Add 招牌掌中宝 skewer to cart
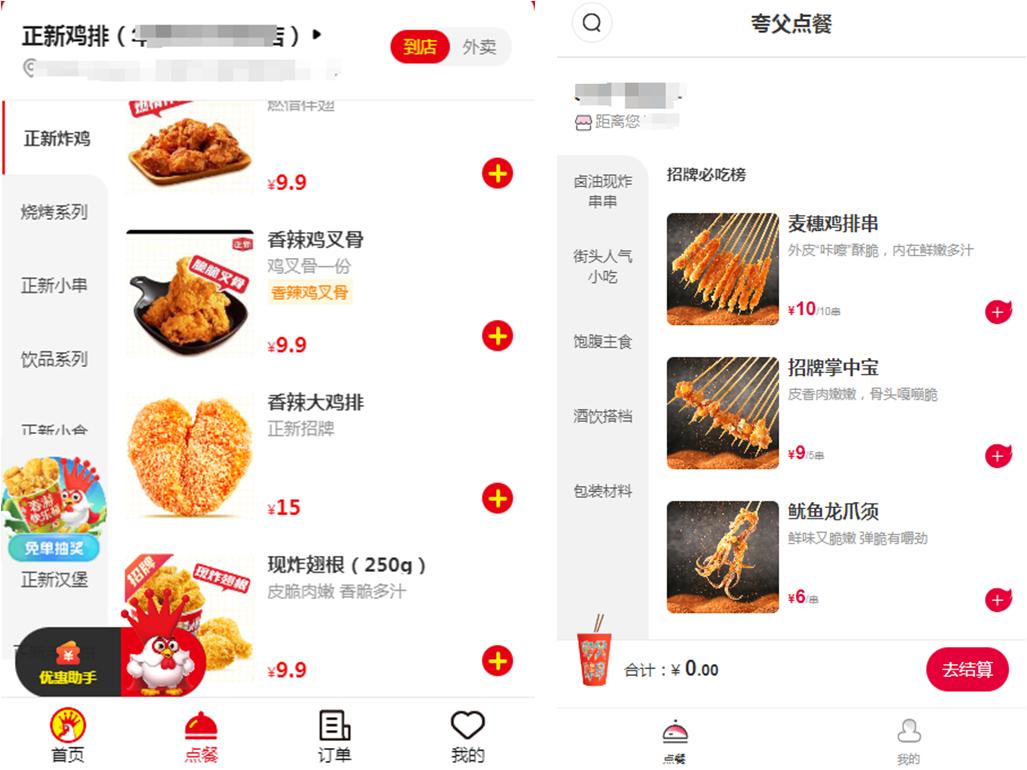The height and width of the screenshot is (770, 1027). pyautogui.click(x=998, y=456)
